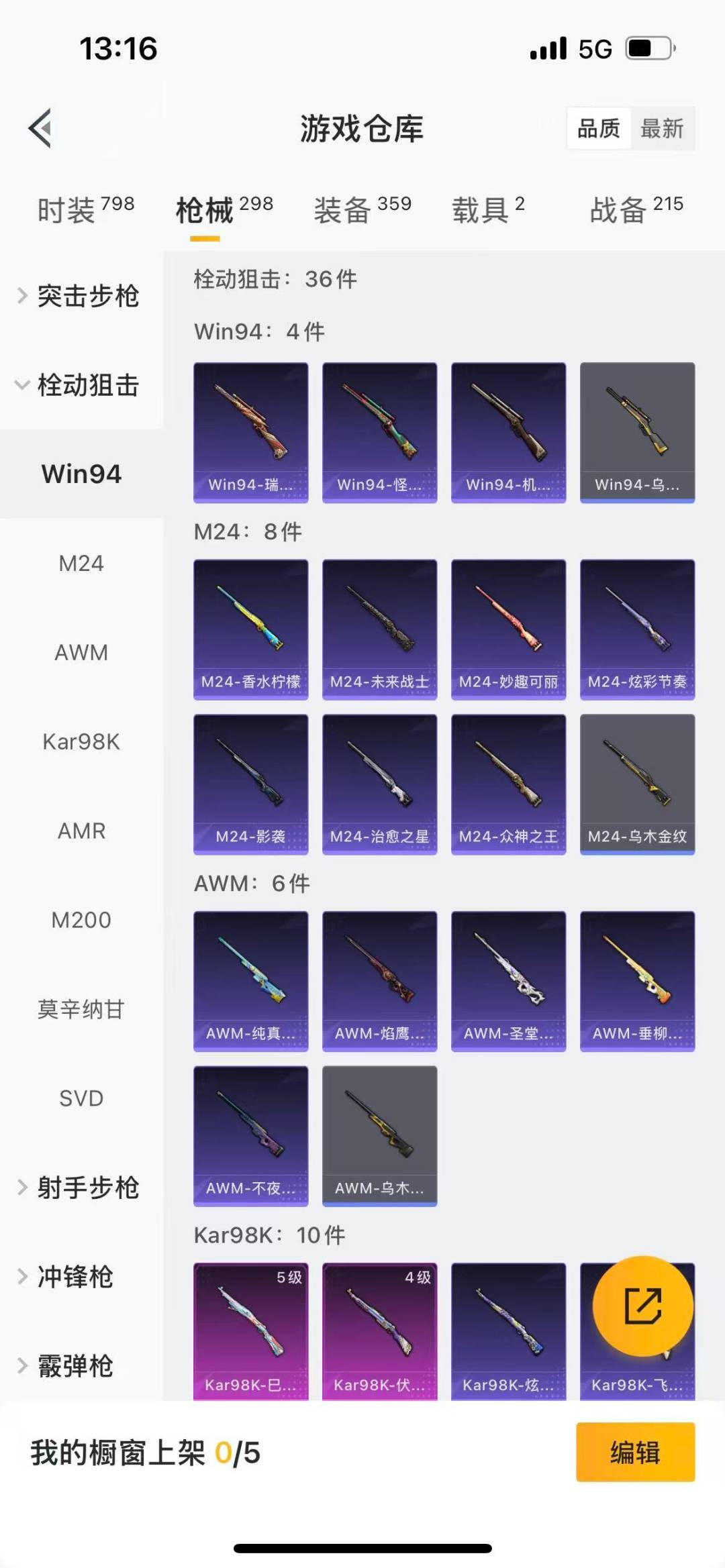725x1568 pixels.
Task: View the M24-治愈之星 skin
Action: click(379, 784)
